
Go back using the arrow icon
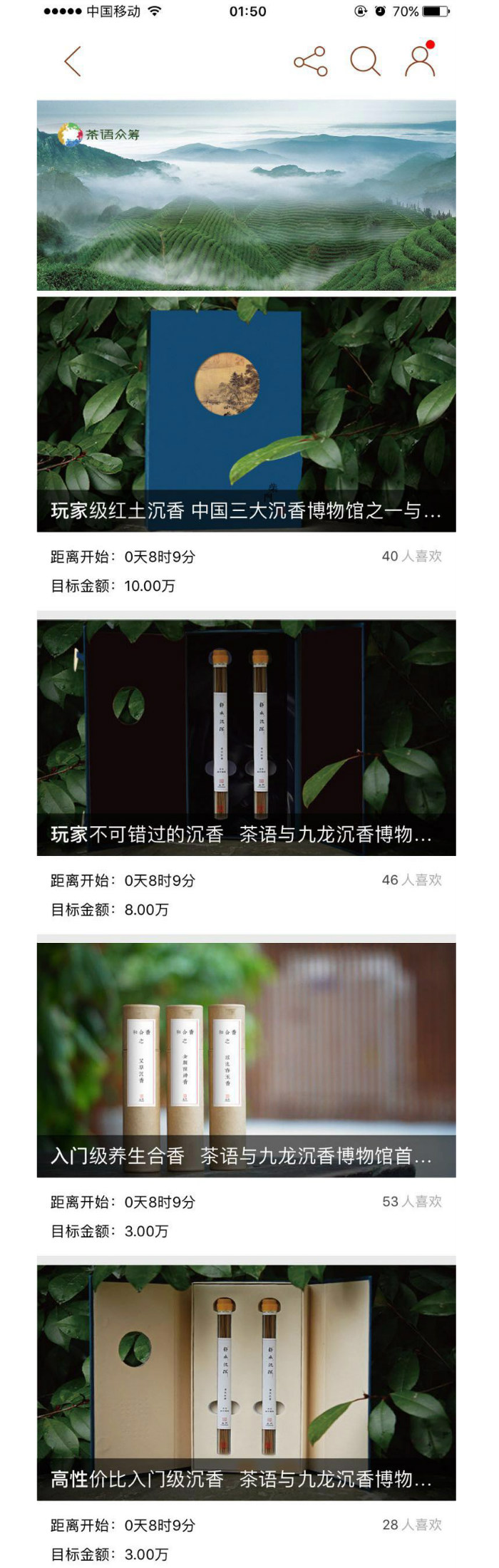point(73,61)
